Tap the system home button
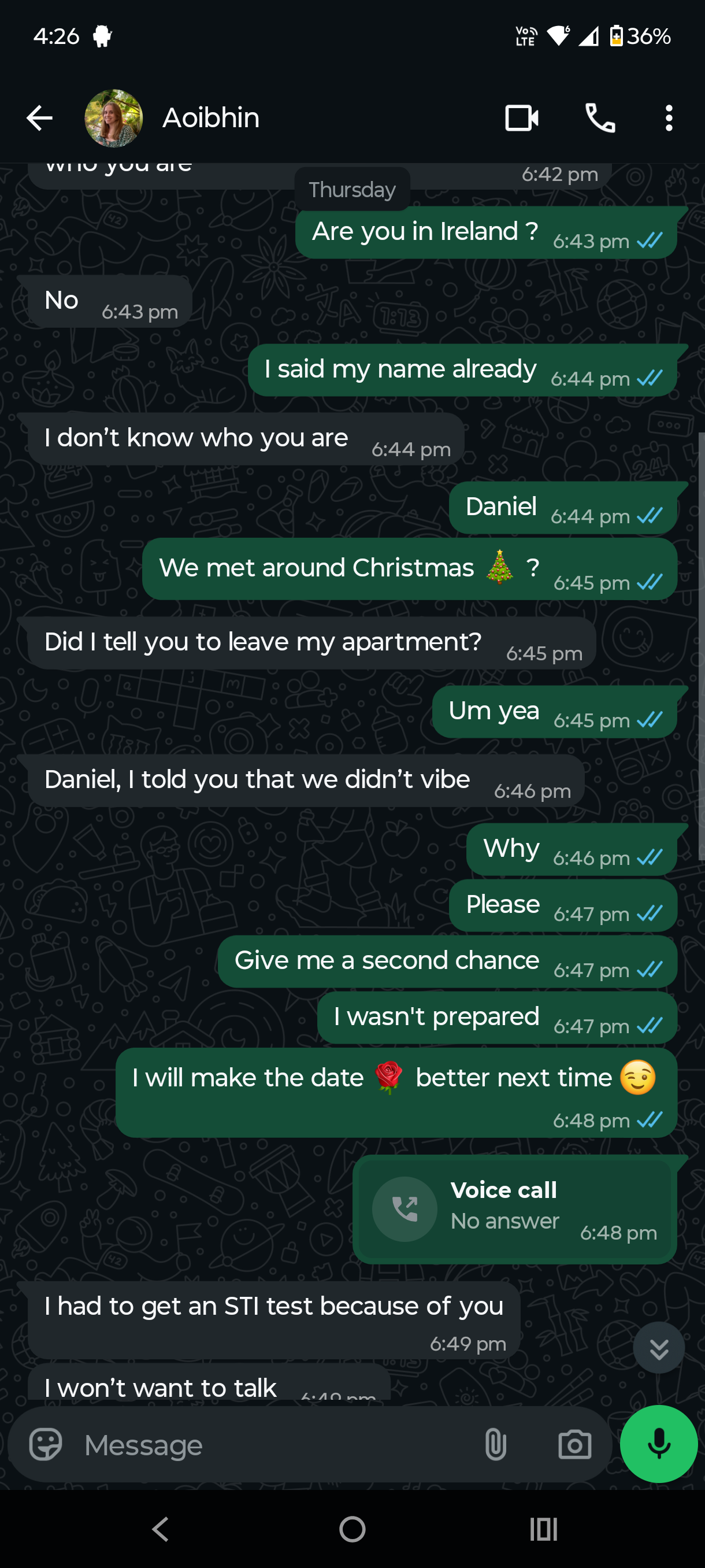The image size is (705, 1568). click(x=352, y=1529)
